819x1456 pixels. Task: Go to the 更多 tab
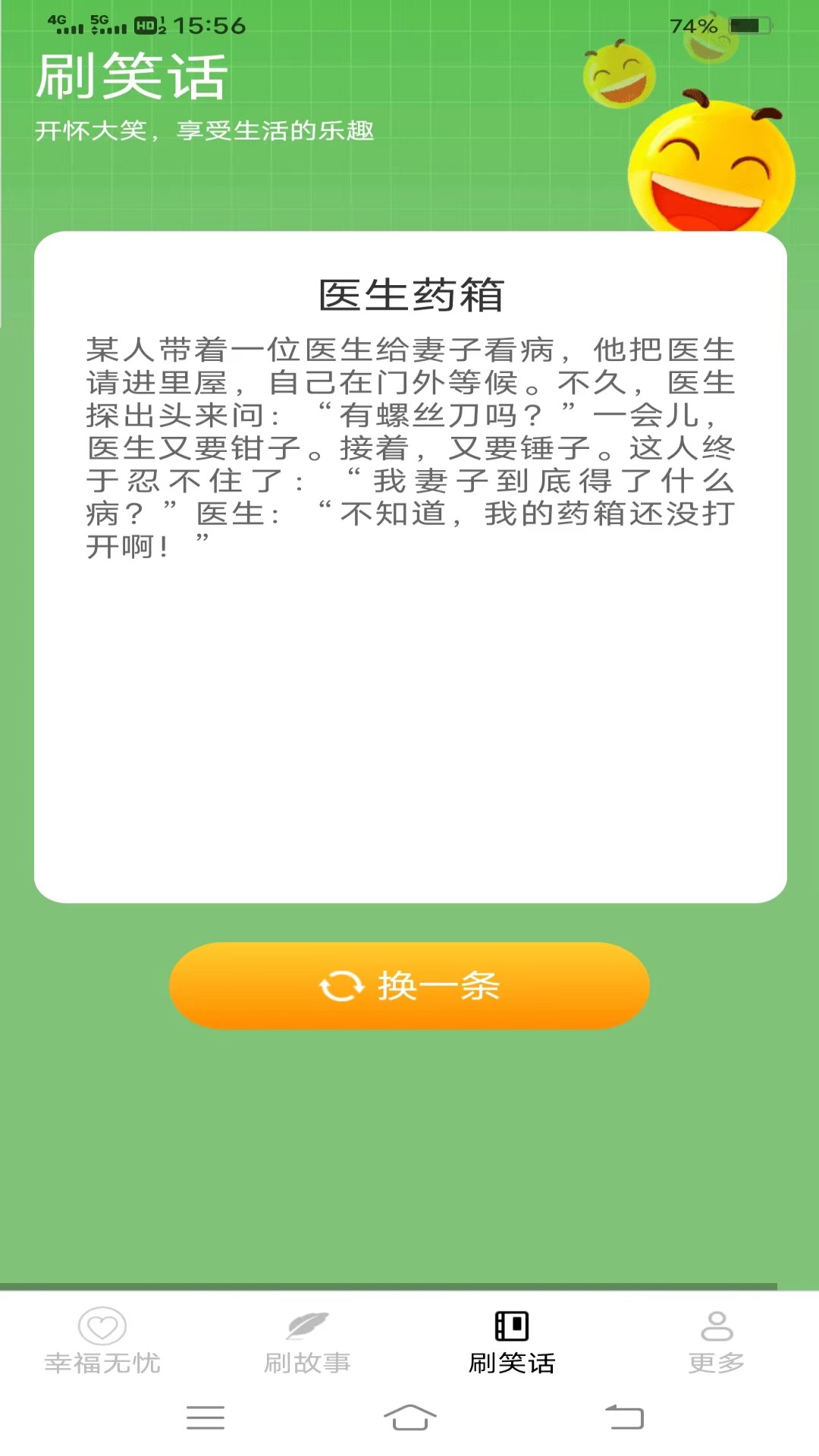click(717, 1341)
